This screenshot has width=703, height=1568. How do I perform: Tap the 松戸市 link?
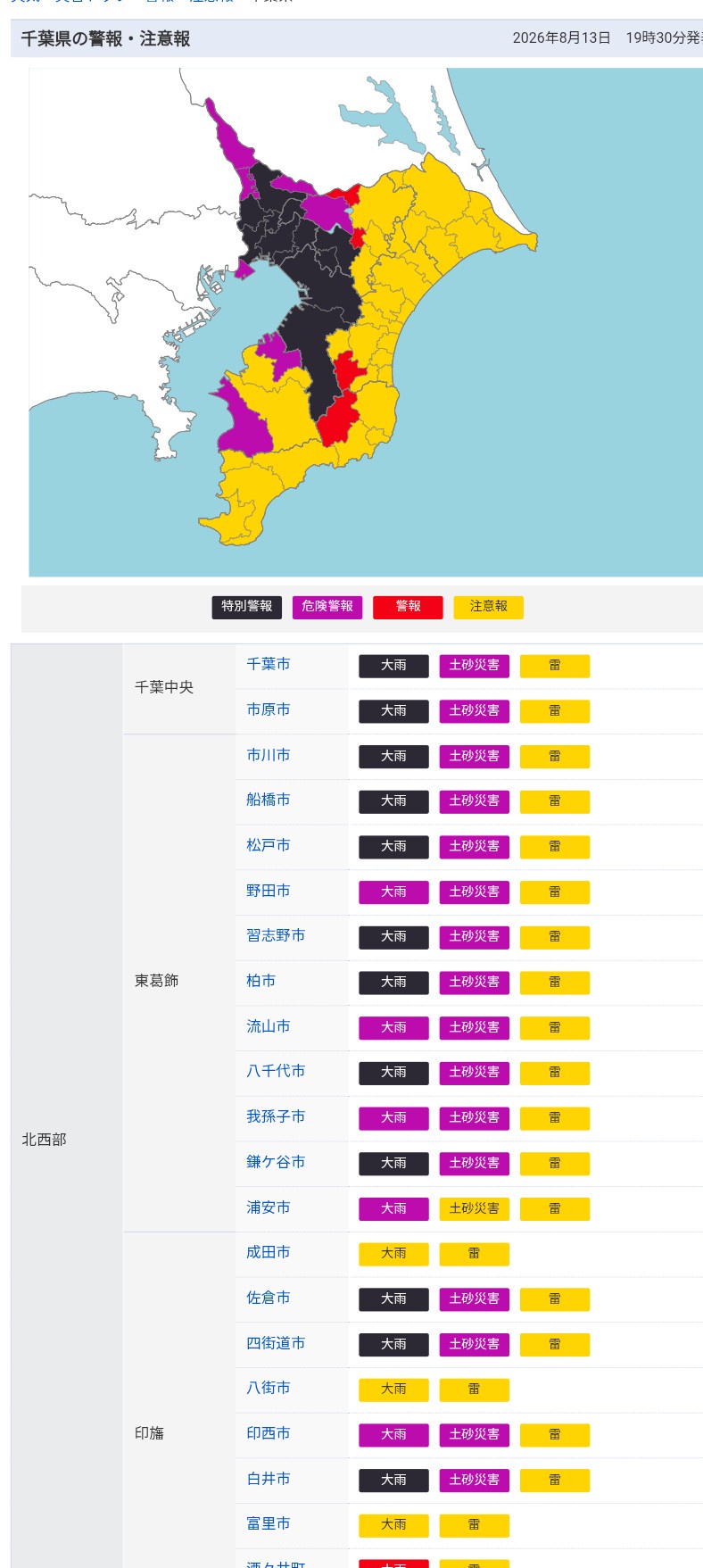269,845
